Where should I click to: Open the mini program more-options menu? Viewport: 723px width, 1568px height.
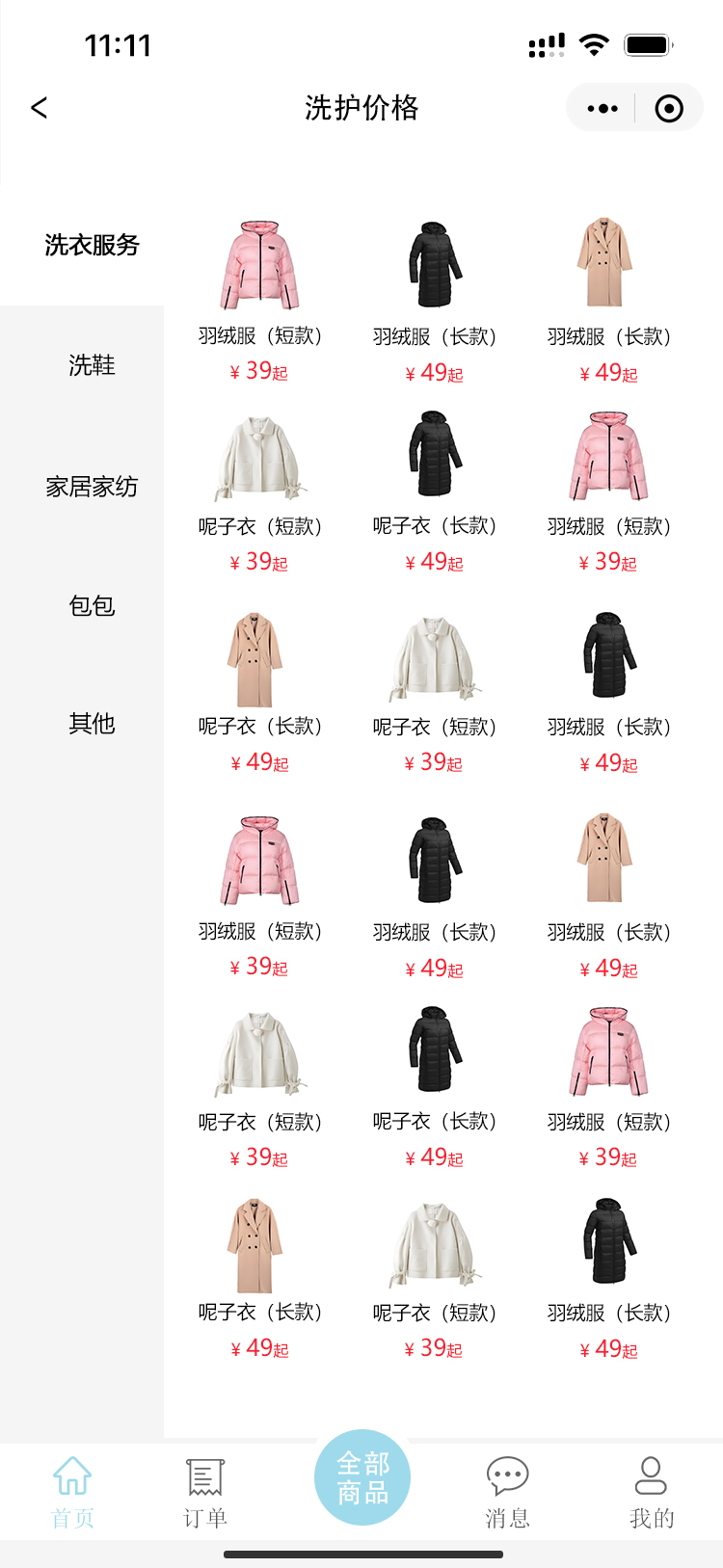tap(602, 108)
